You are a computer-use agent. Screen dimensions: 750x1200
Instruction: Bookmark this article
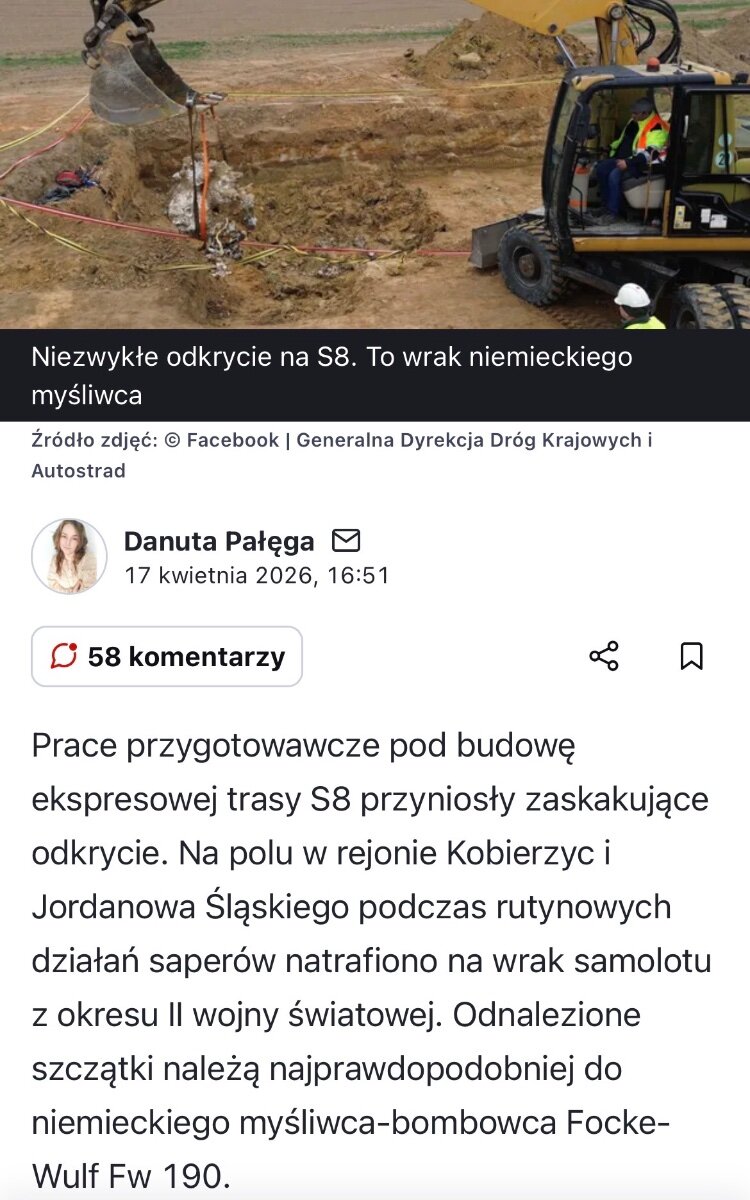point(691,656)
